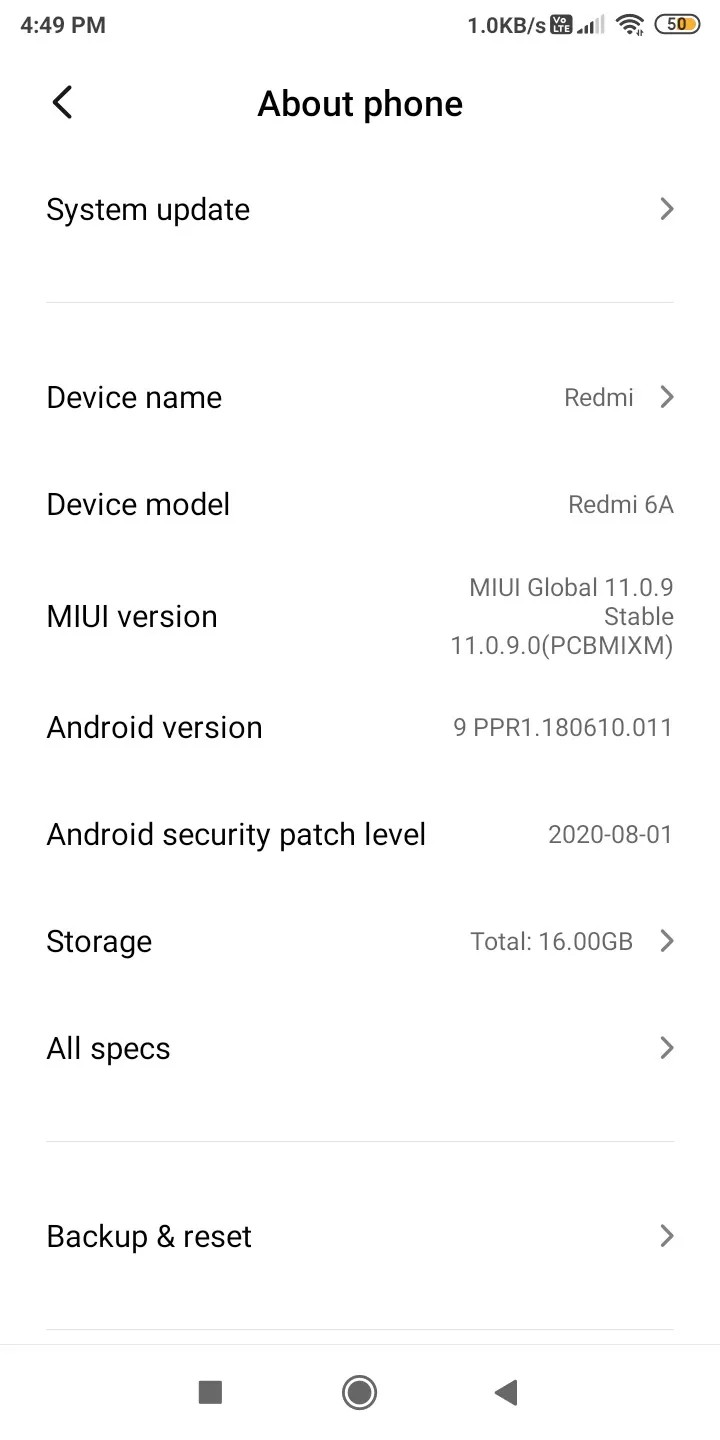Image resolution: width=720 pixels, height=1440 pixels.
Task: Select the Android security patch level row
Action: click(360, 834)
